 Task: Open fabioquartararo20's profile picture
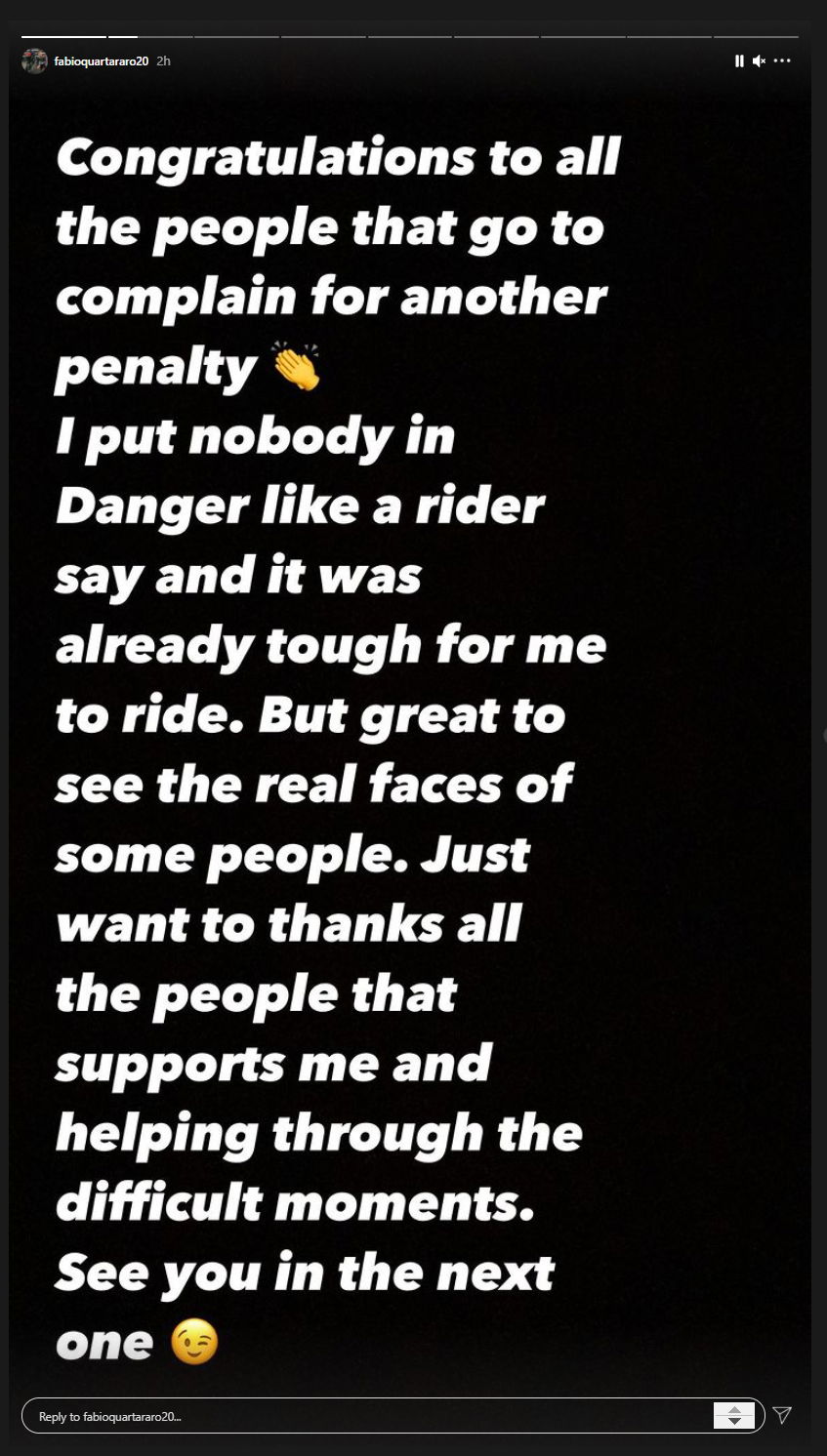click(x=34, y=61)
